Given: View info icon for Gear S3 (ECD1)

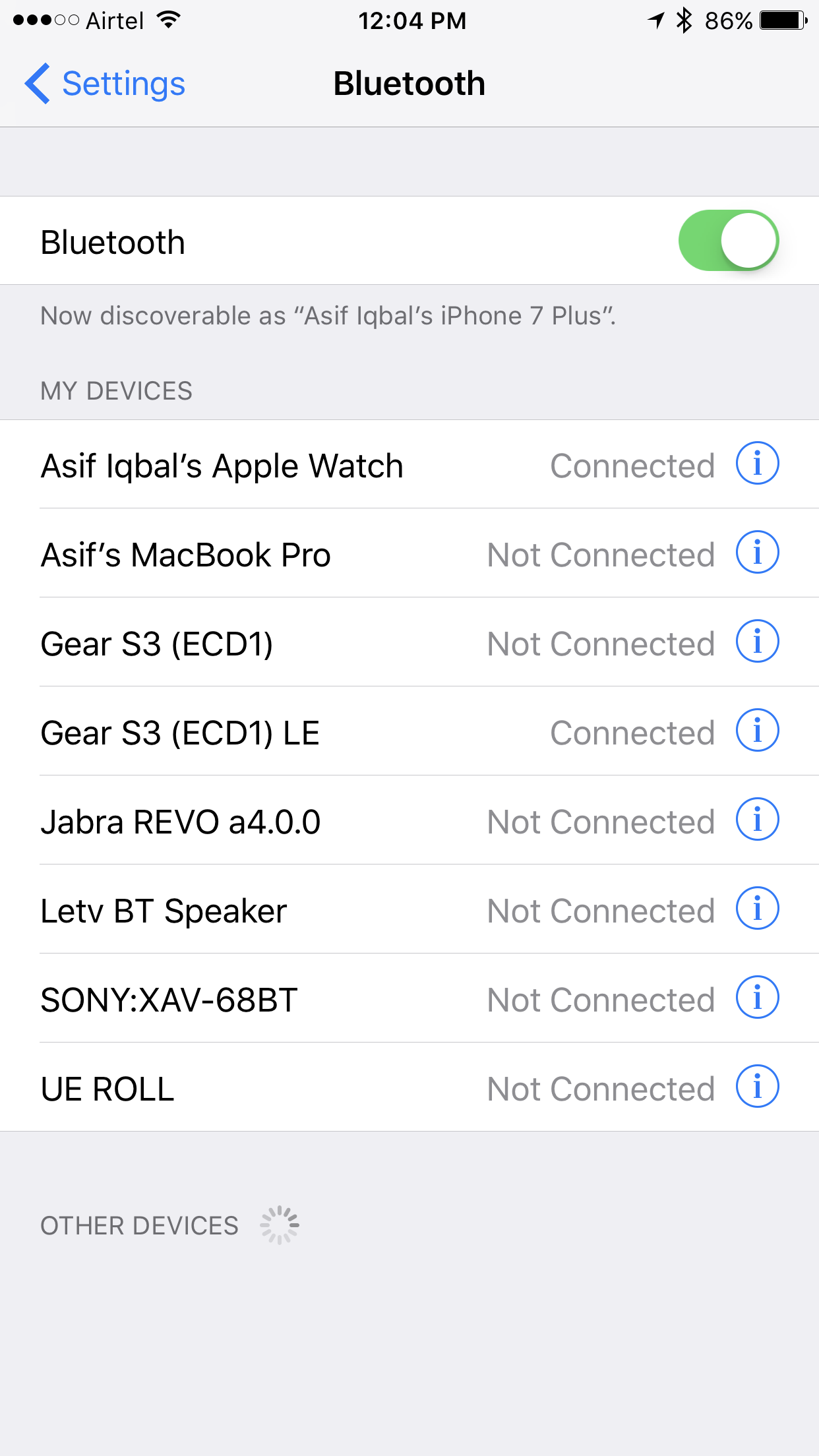Looking at the screenshot, I should pyautogui.click(x=757, y=642).
